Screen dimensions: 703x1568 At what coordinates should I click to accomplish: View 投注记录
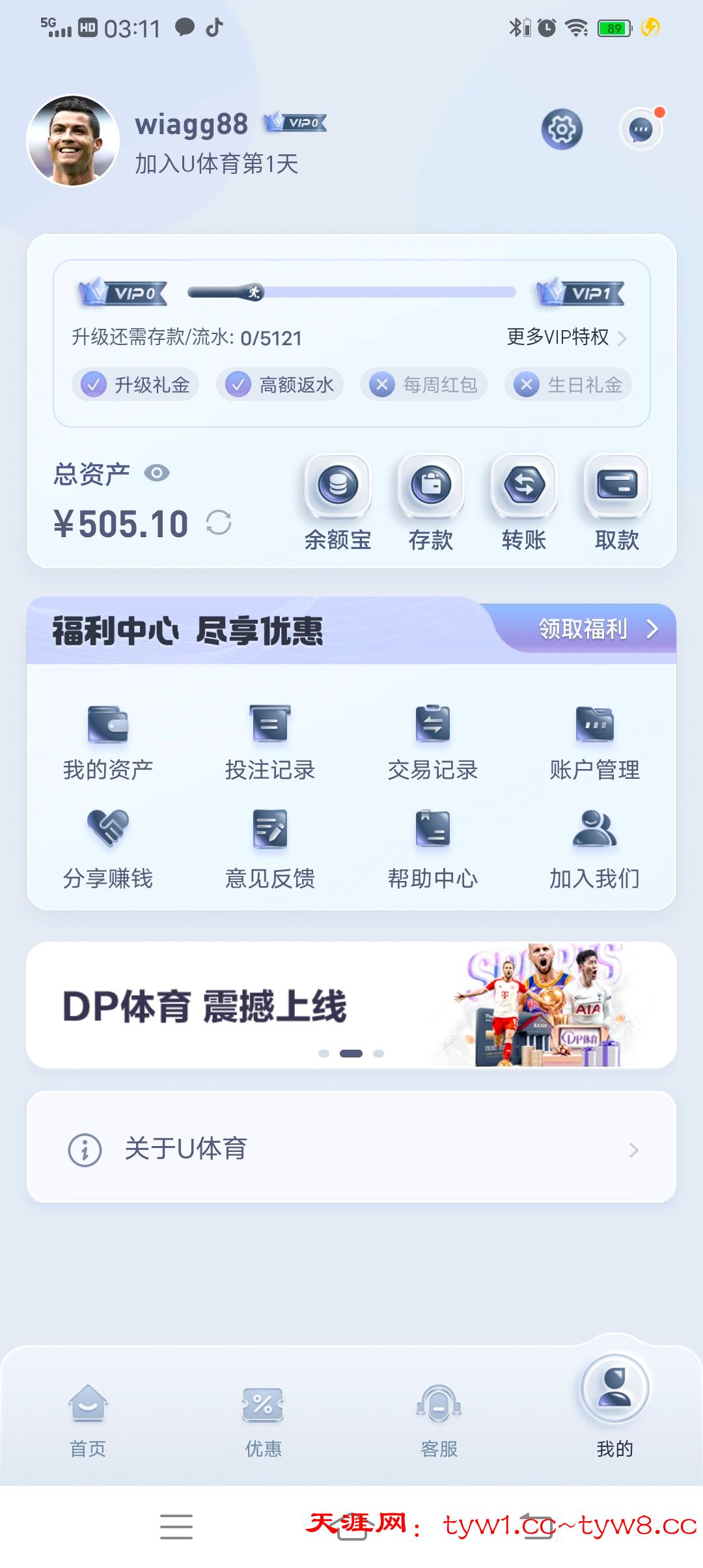(x=270, y=742)
